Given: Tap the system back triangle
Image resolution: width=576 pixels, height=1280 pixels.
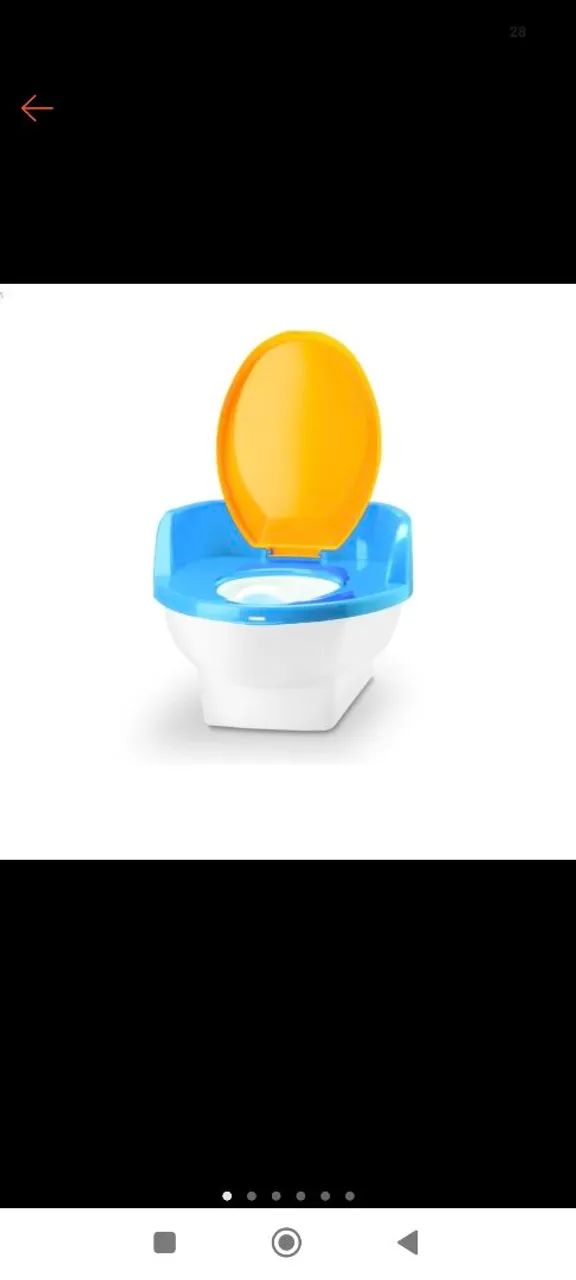Looking at the screenshot, I should pyautogui.click(x=407, y=1242).
